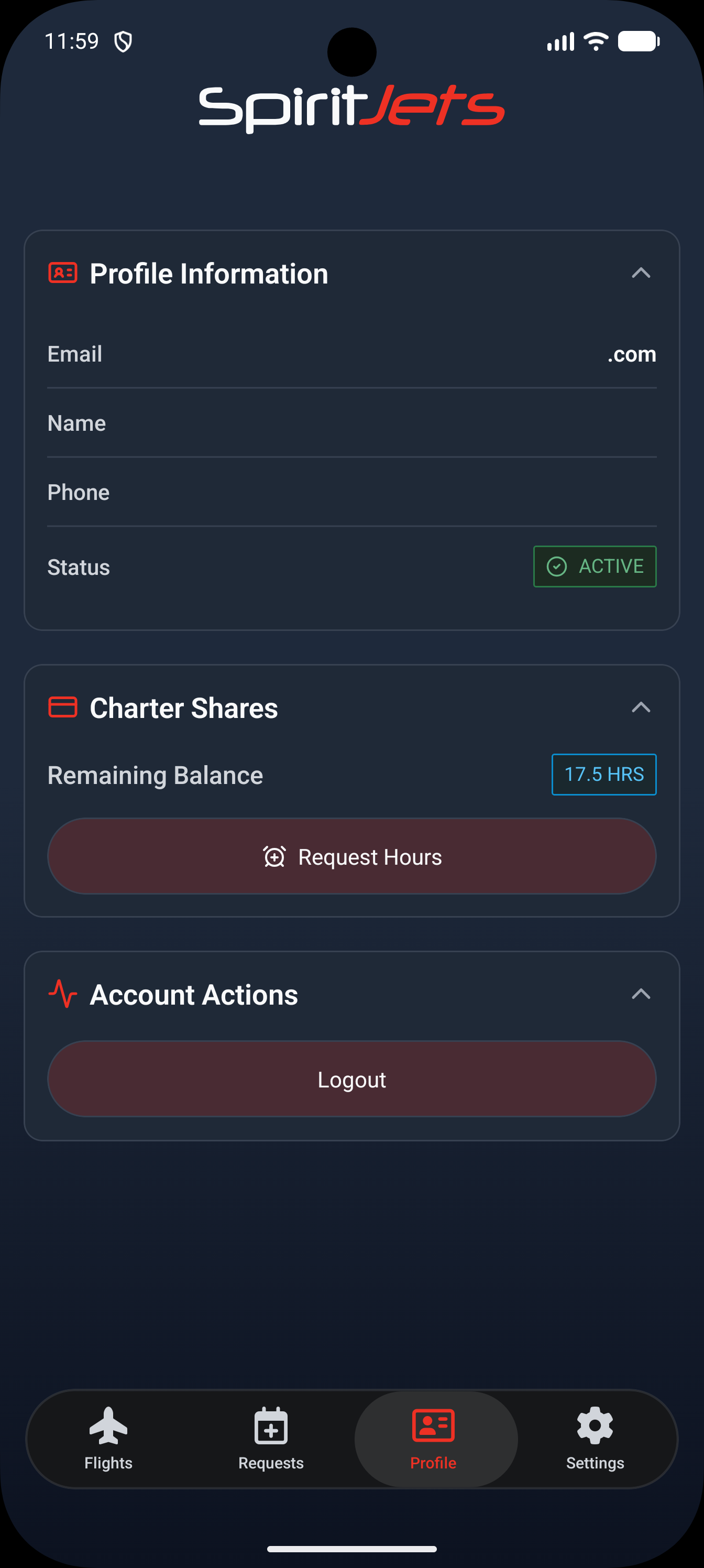Select the Profile contact card icon
704x1568 pixels.
point(434,1425)
